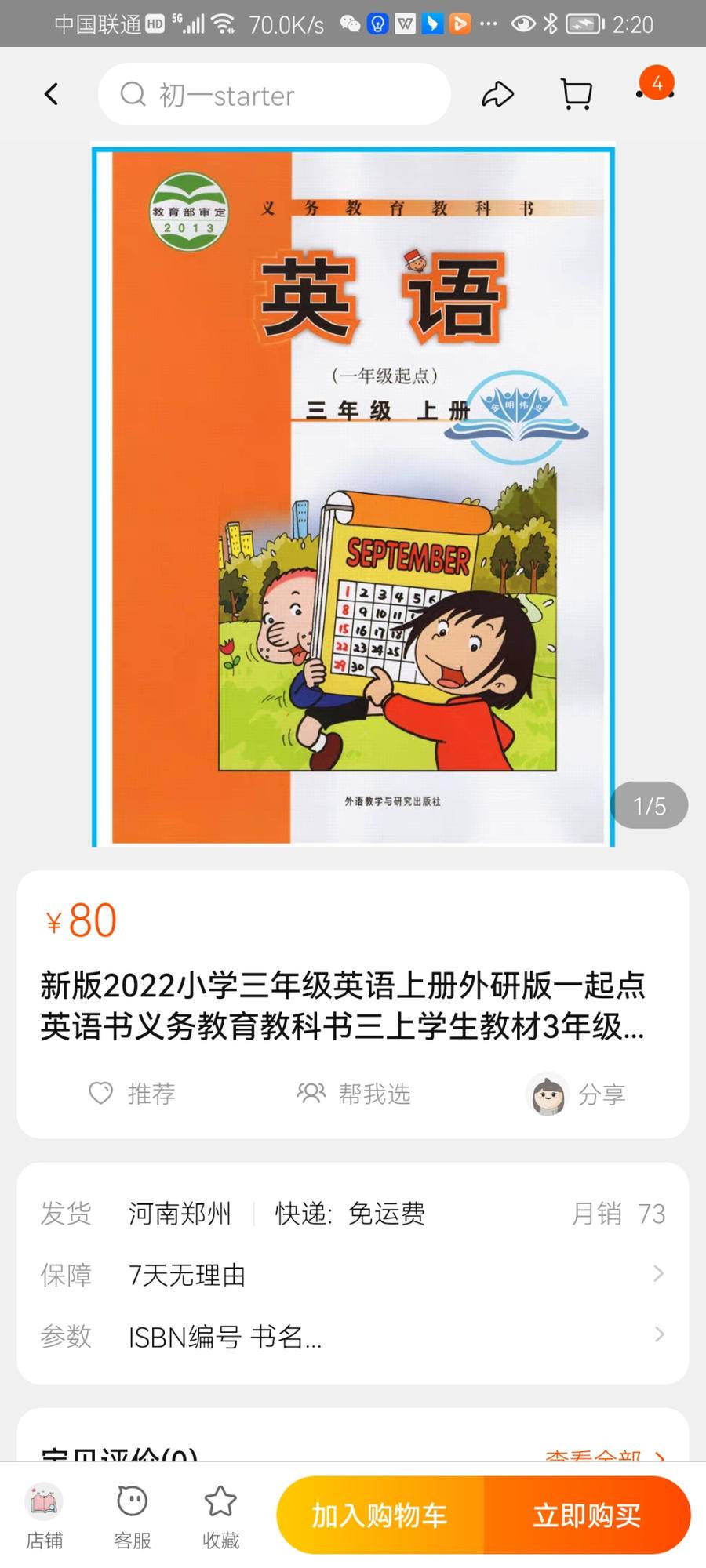Open the more menu with badge 4
Viewport: 706px width, 1568px height.
pos(654,89)
